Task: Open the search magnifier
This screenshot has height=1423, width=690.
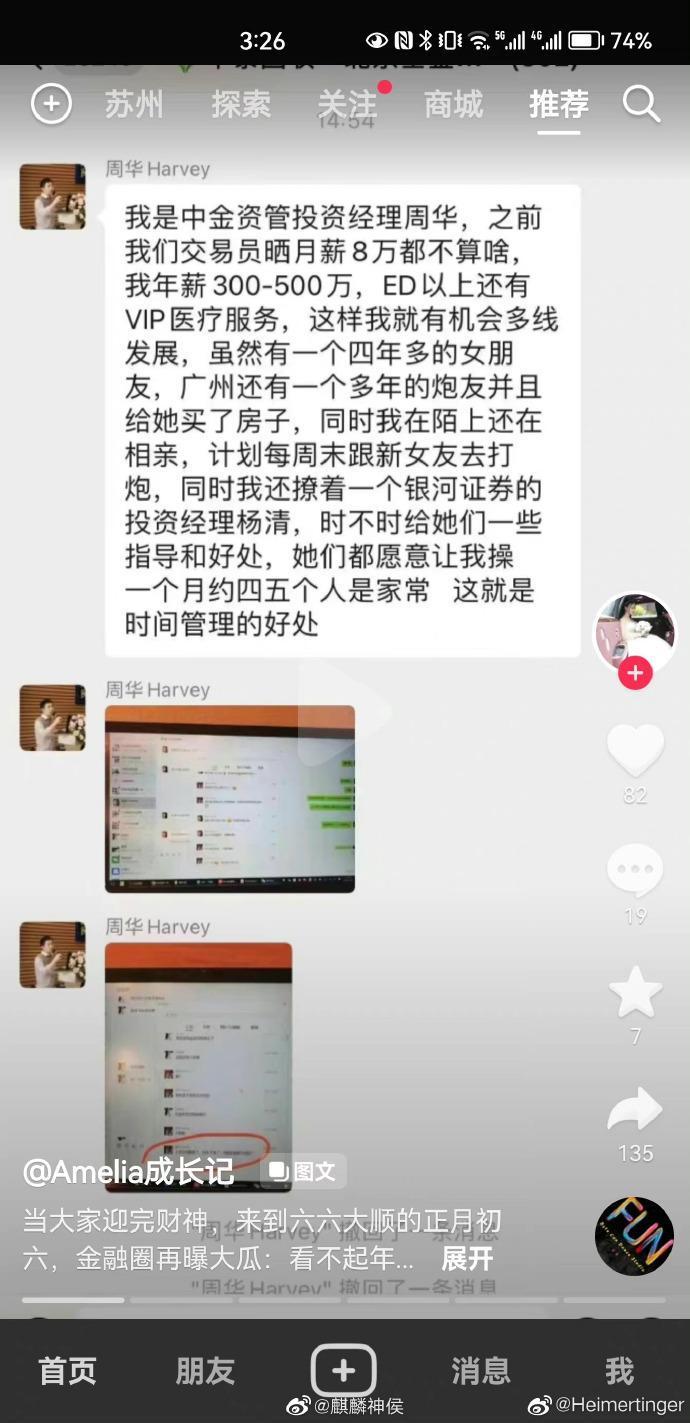Action: click(641, 104)
